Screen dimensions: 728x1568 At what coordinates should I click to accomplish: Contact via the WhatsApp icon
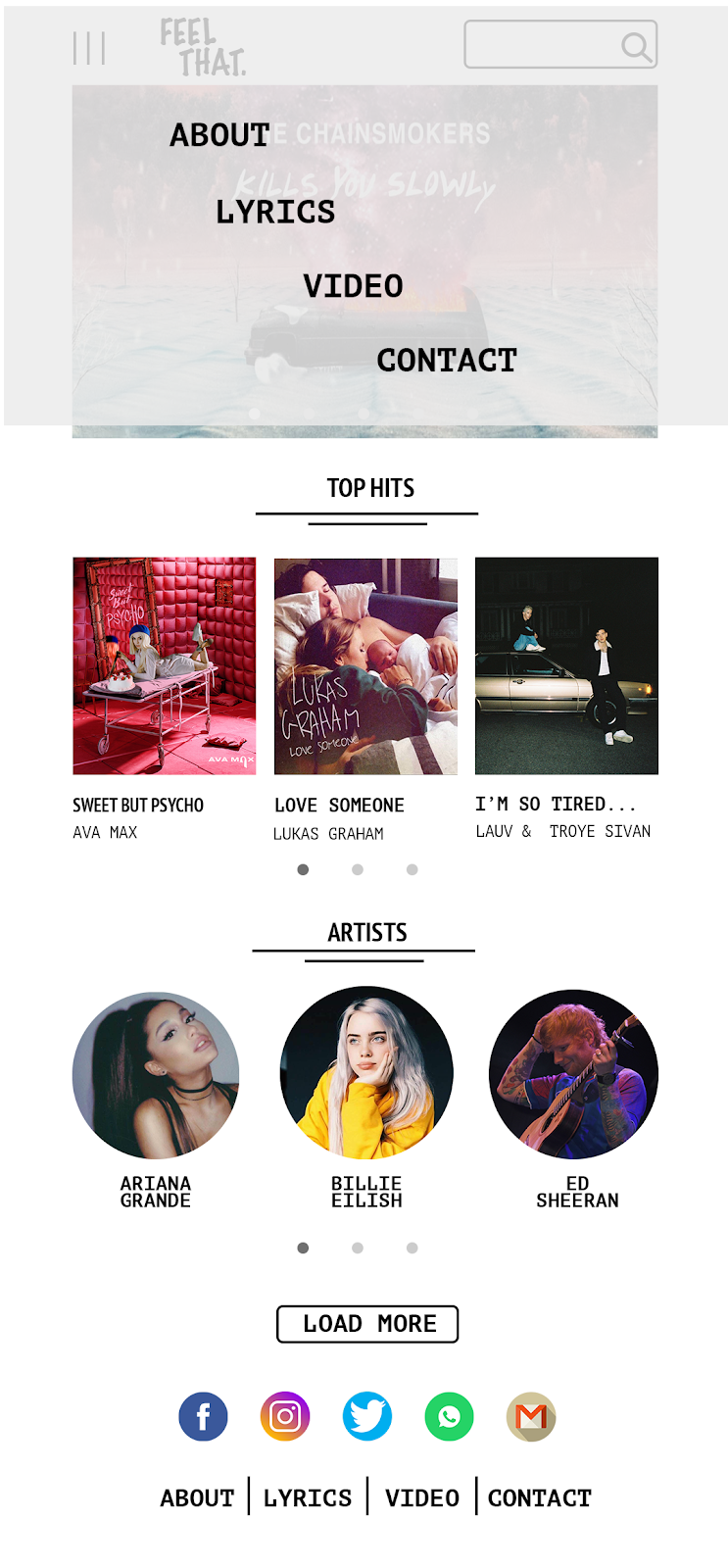point(450,1417)
